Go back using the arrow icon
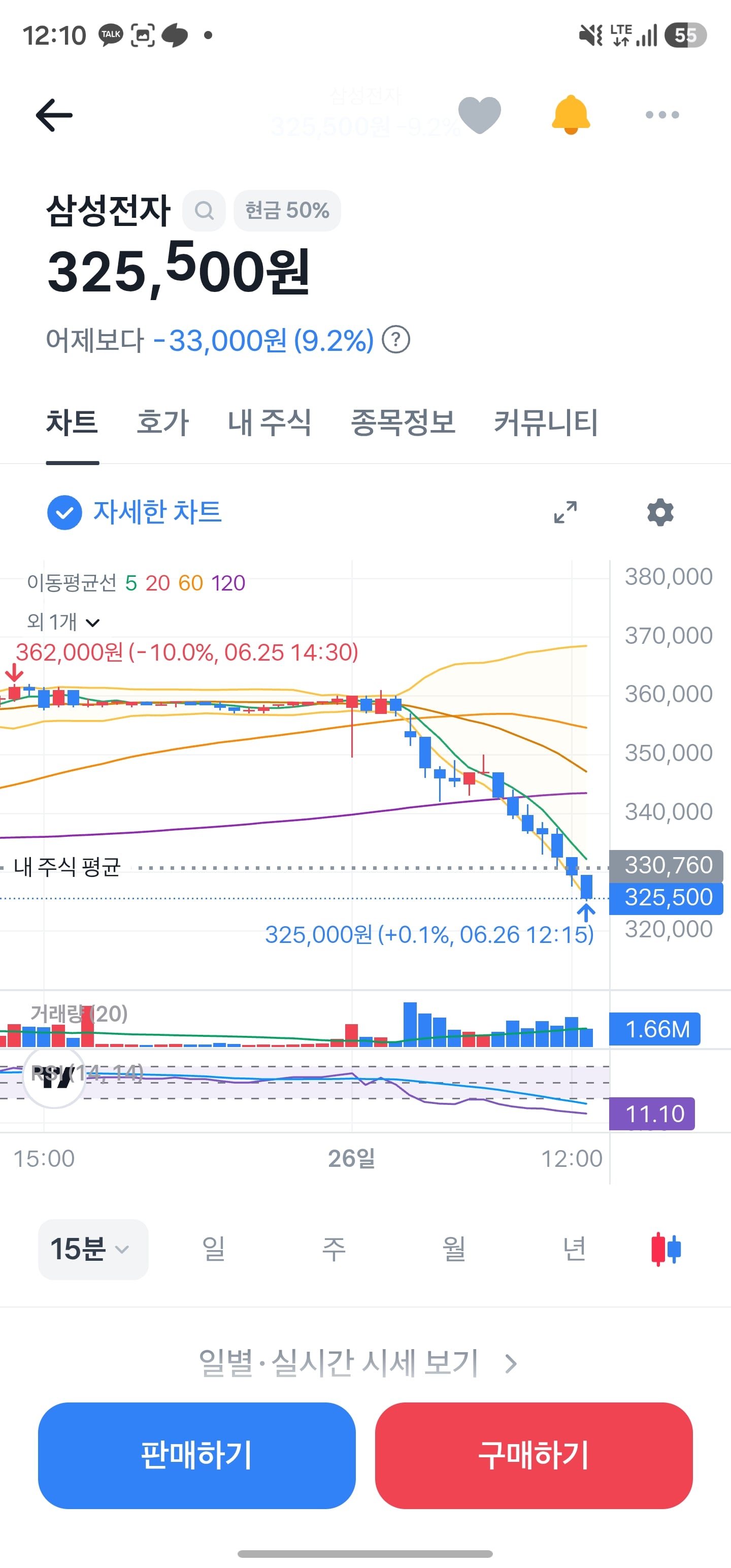Screen dimensions: 731x1568 (54, 115)
